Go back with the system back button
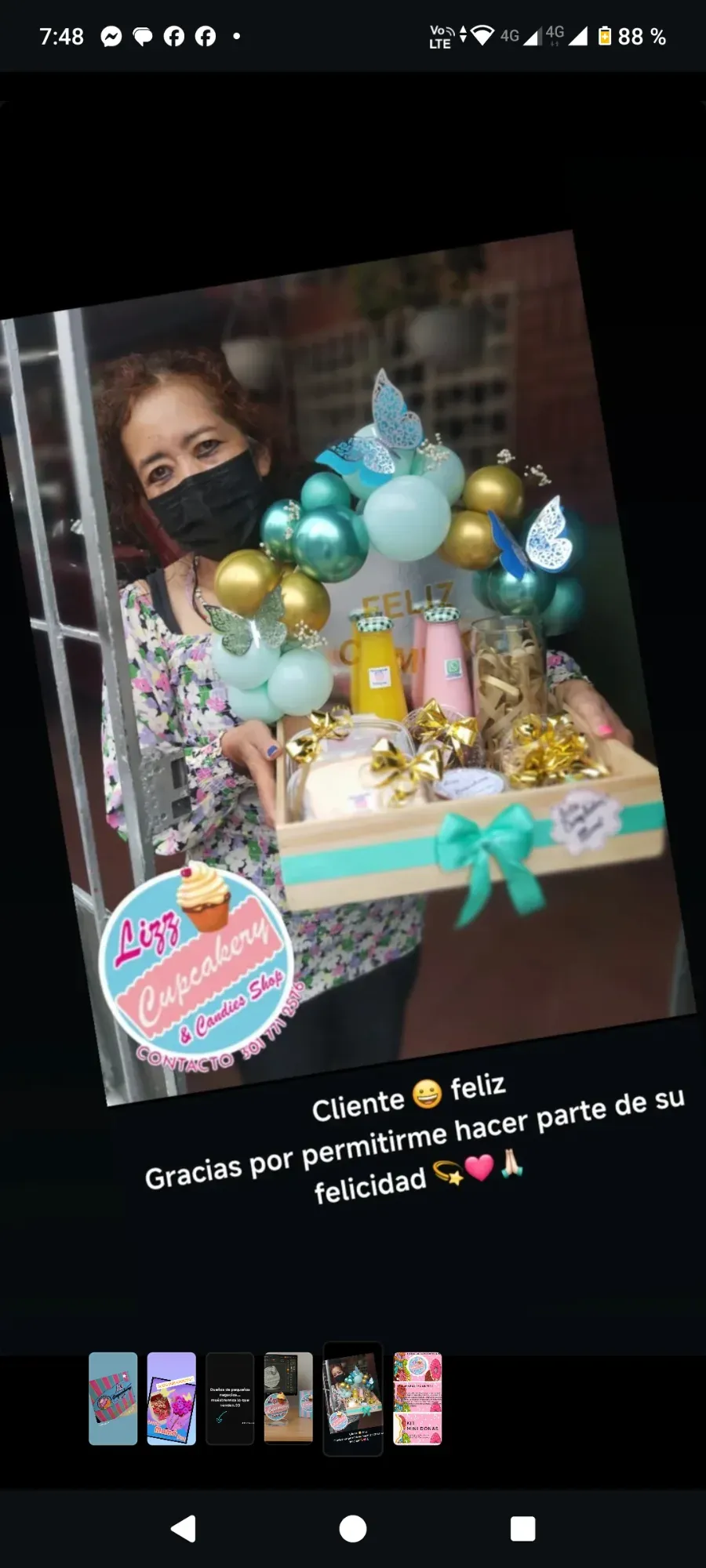Viewport: 706px width, 1568px height. [x=183, y=1528]
